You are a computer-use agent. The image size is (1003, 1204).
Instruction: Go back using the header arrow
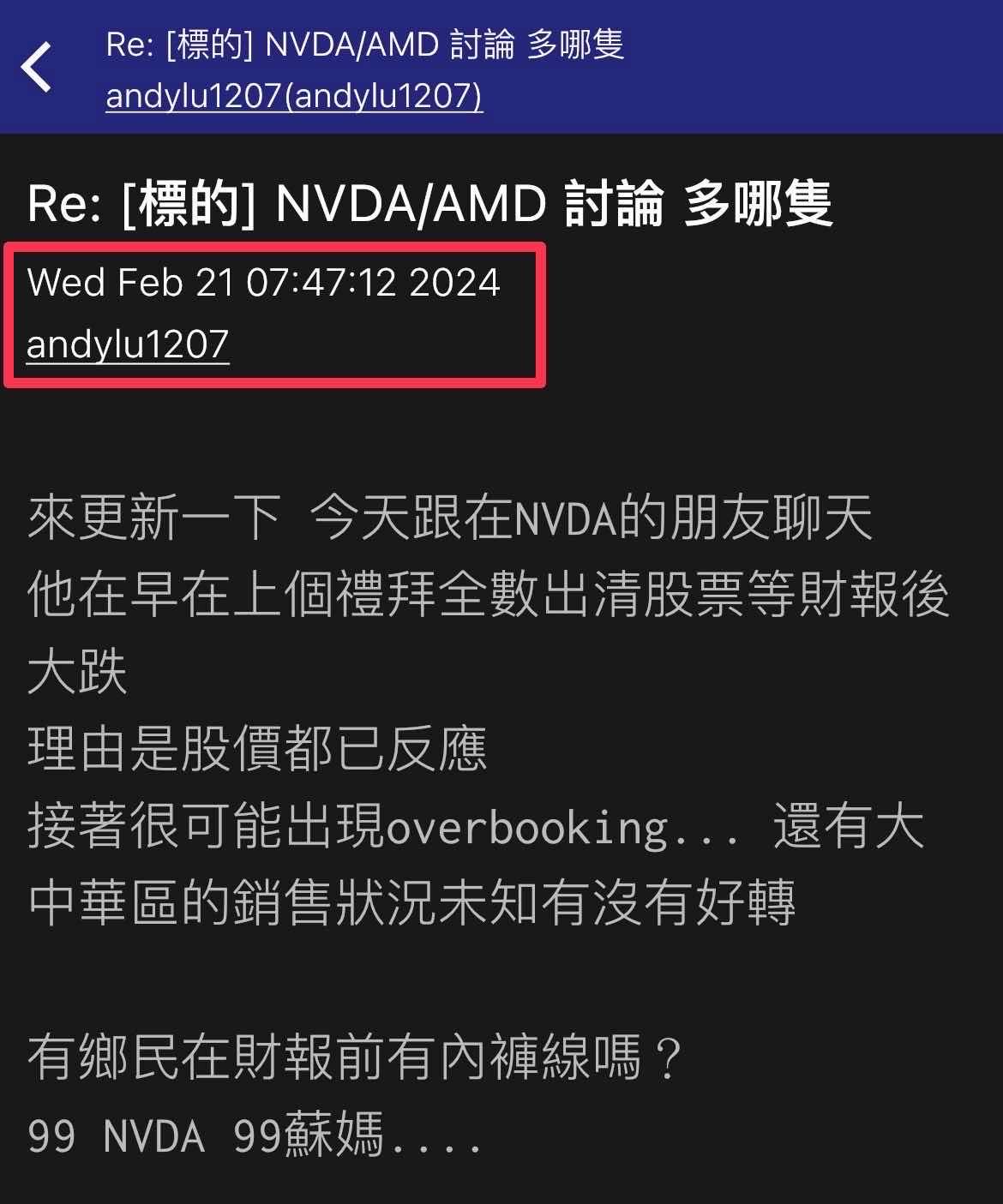37,67
